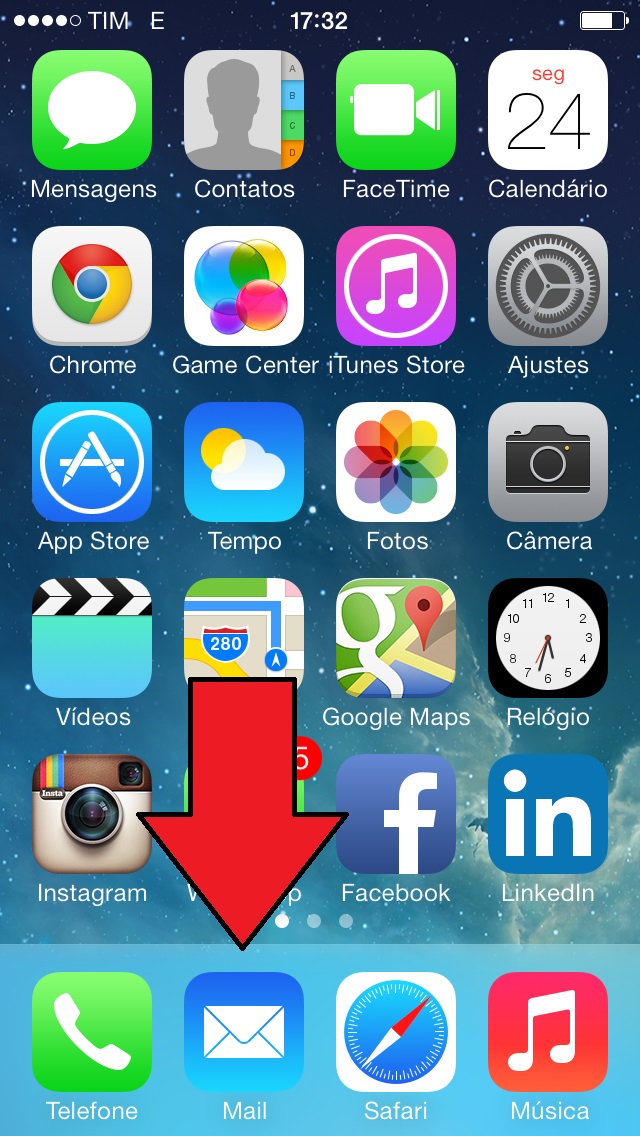Open iTunes Store

pyautogui.click(x=396, y=286)
